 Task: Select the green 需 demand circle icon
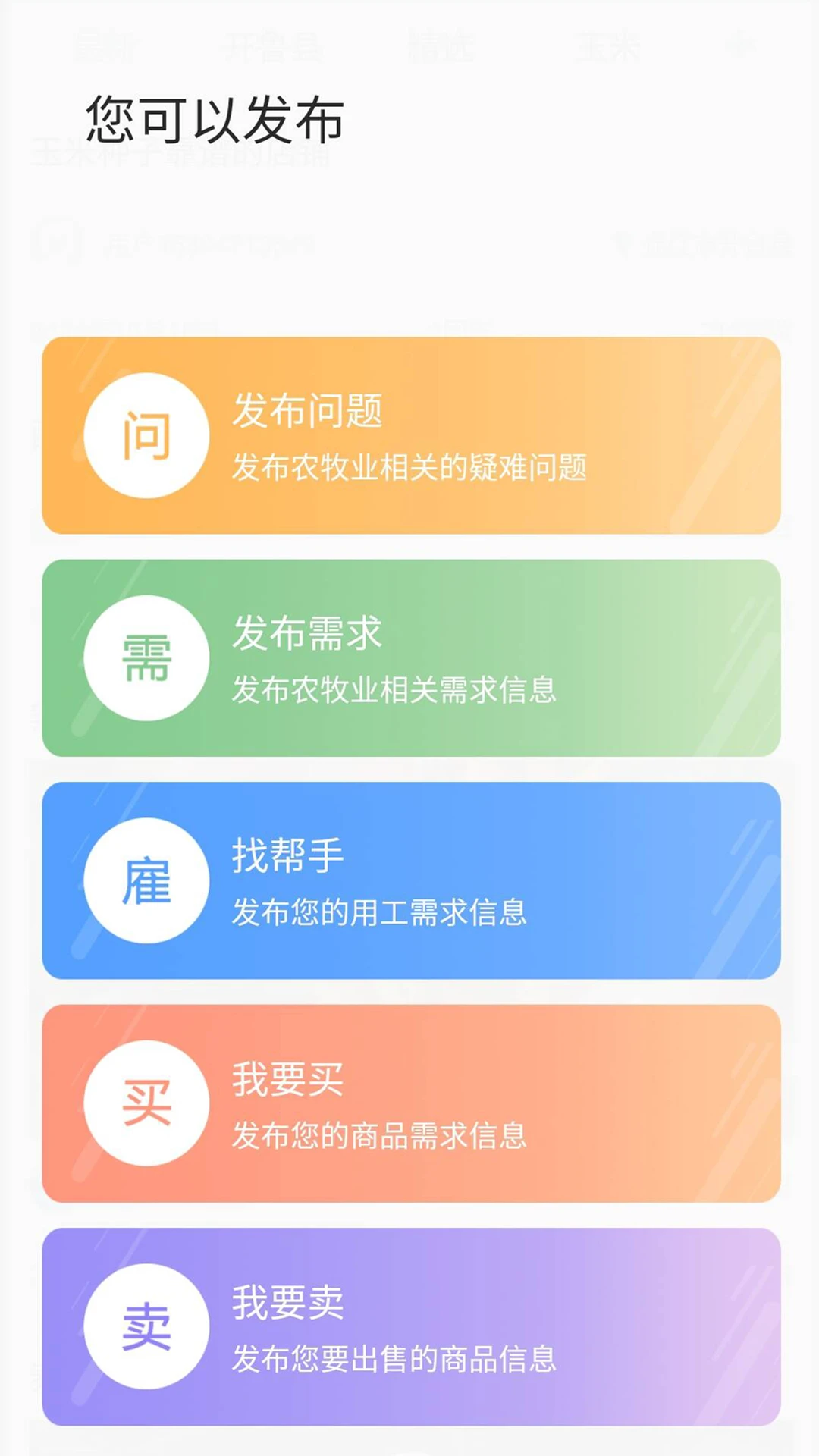click(146, 658)
